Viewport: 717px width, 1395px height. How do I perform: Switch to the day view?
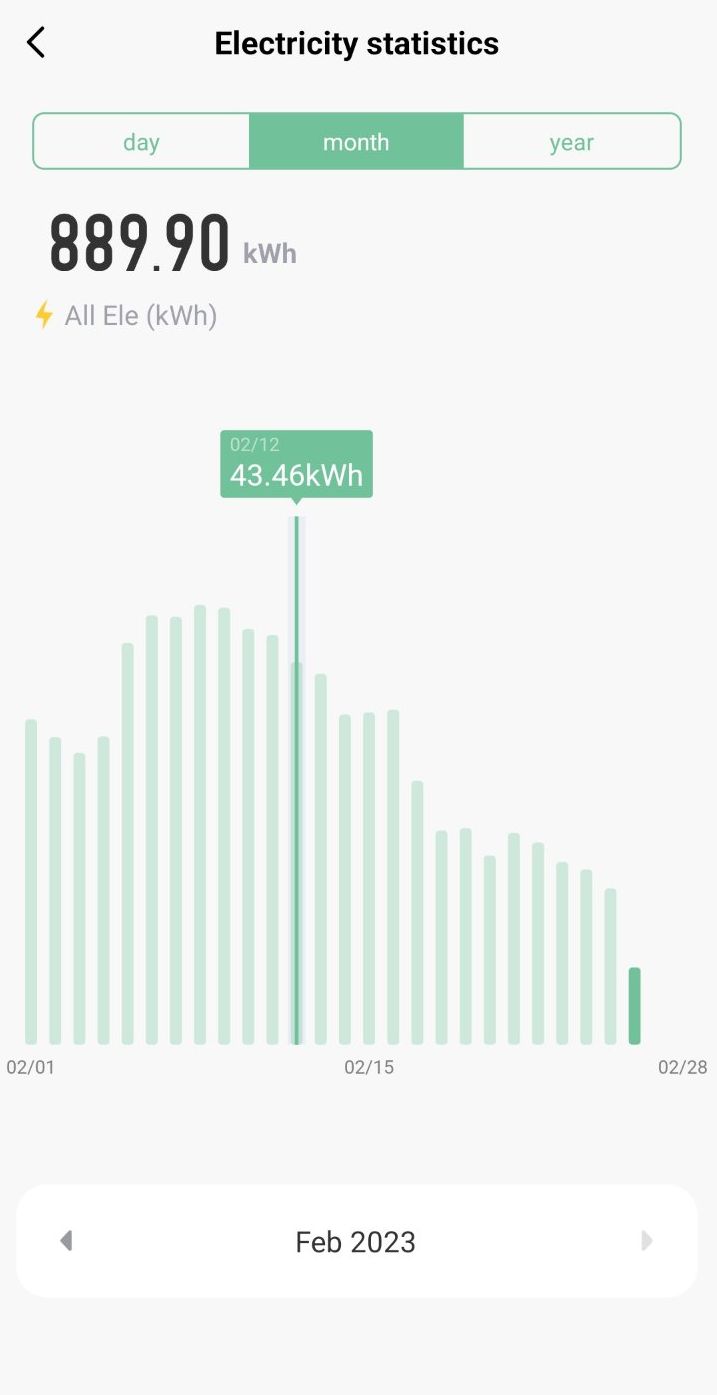tap(141, 142)
